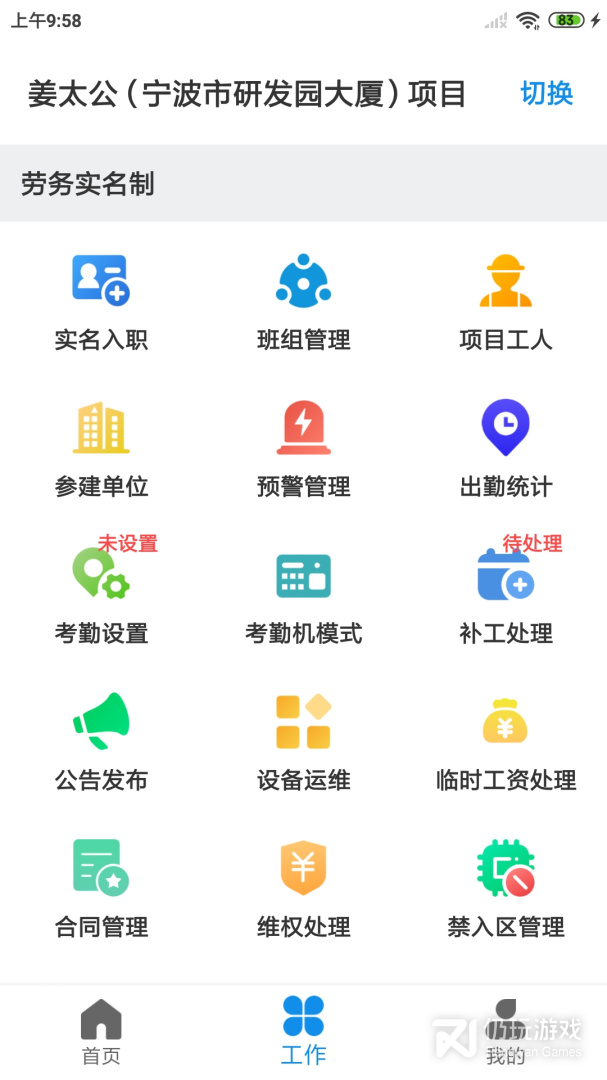This screenshot has height=1080, width=607.
Task: Open 班组管理 team management
Action: (x=303, y=301)
